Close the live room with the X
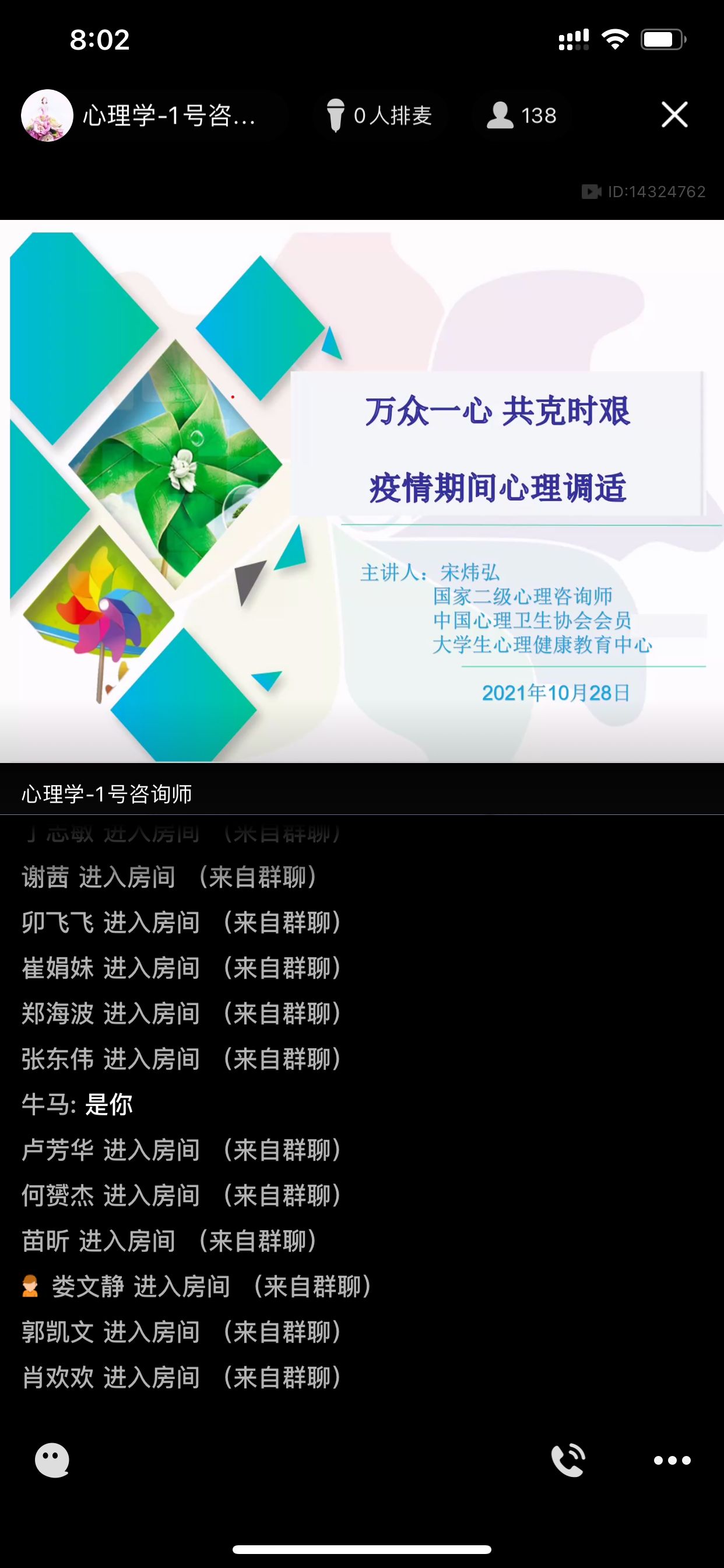 (674, 114)
